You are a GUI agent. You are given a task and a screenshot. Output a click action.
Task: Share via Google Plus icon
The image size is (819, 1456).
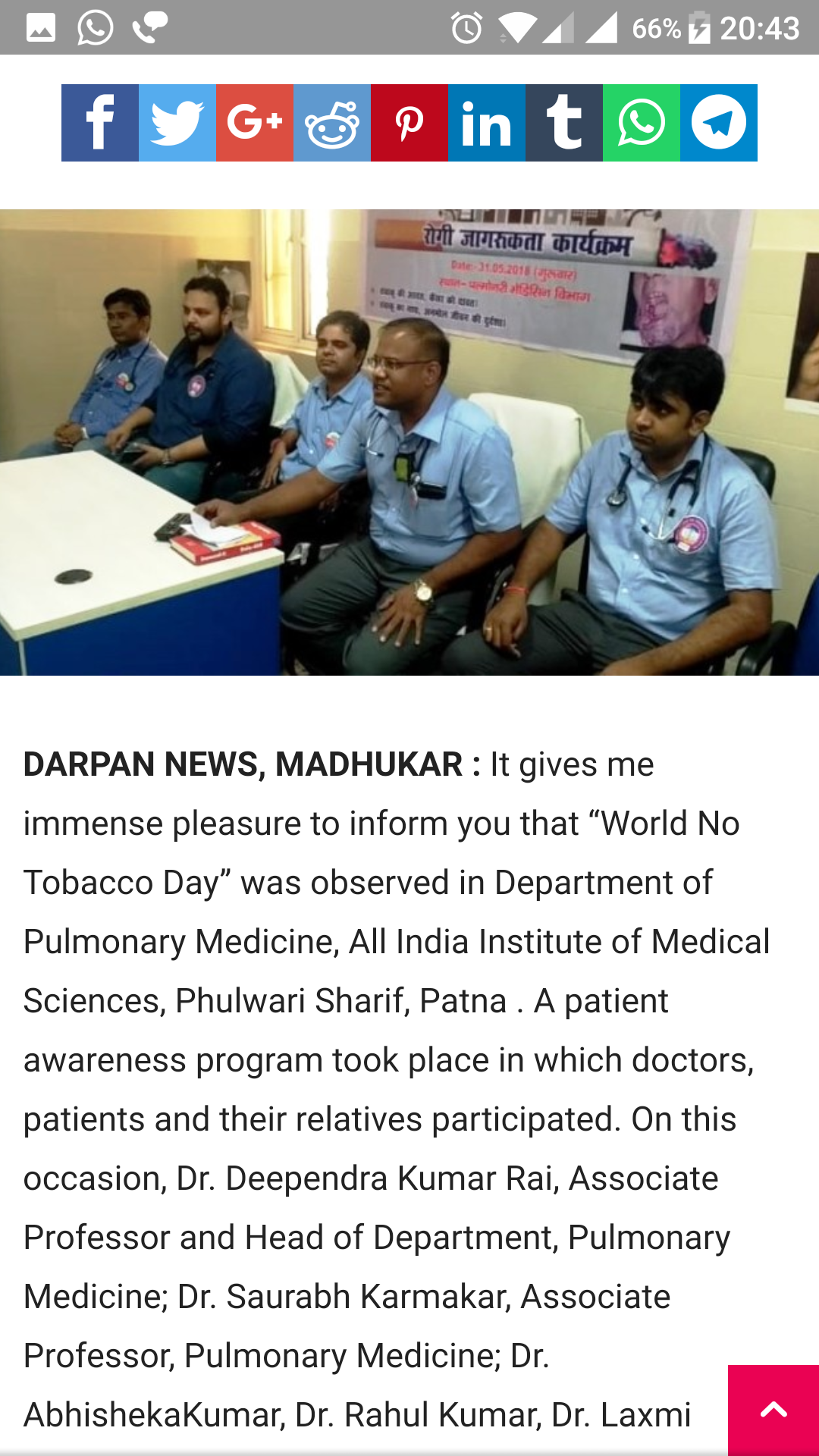click(x=255, y=123)
